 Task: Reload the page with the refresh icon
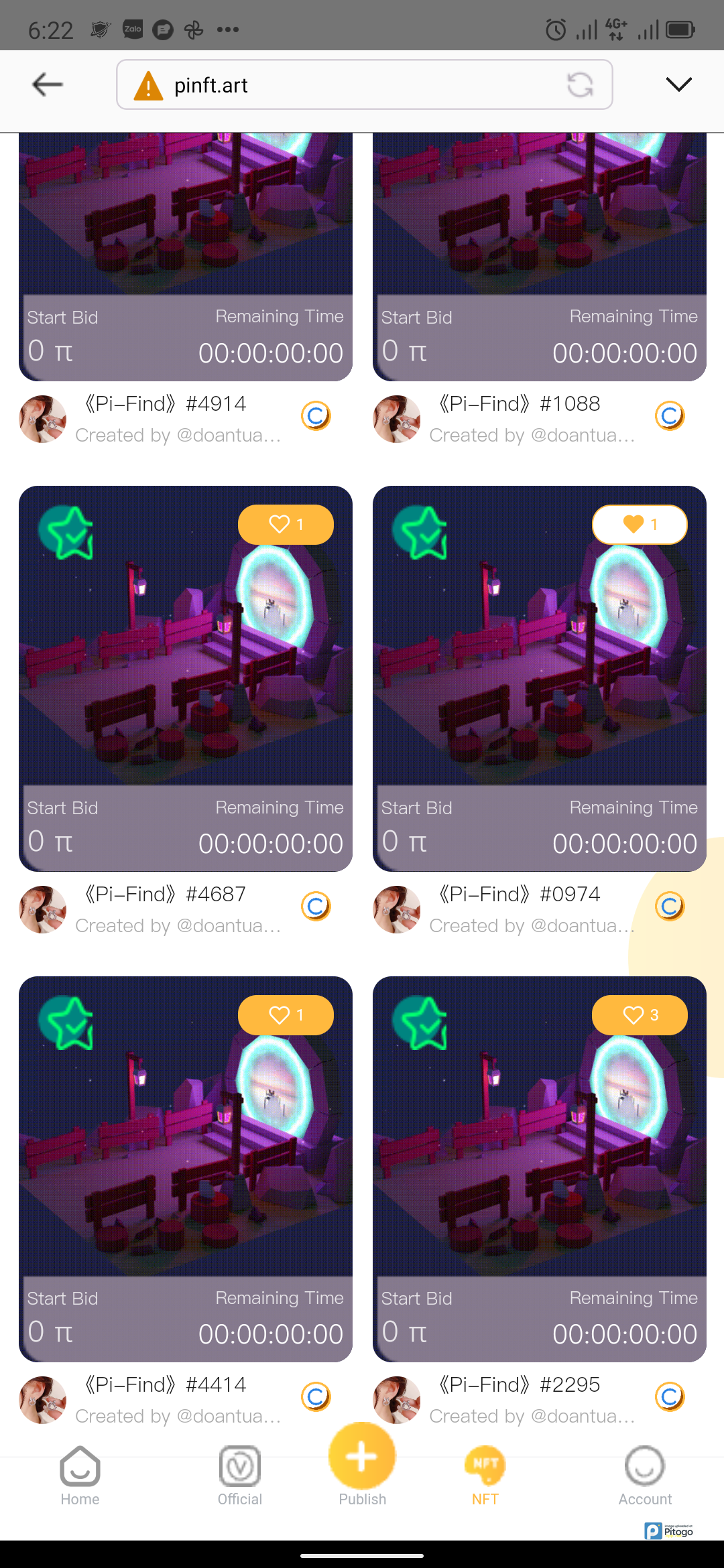click(x=580, y=85)
